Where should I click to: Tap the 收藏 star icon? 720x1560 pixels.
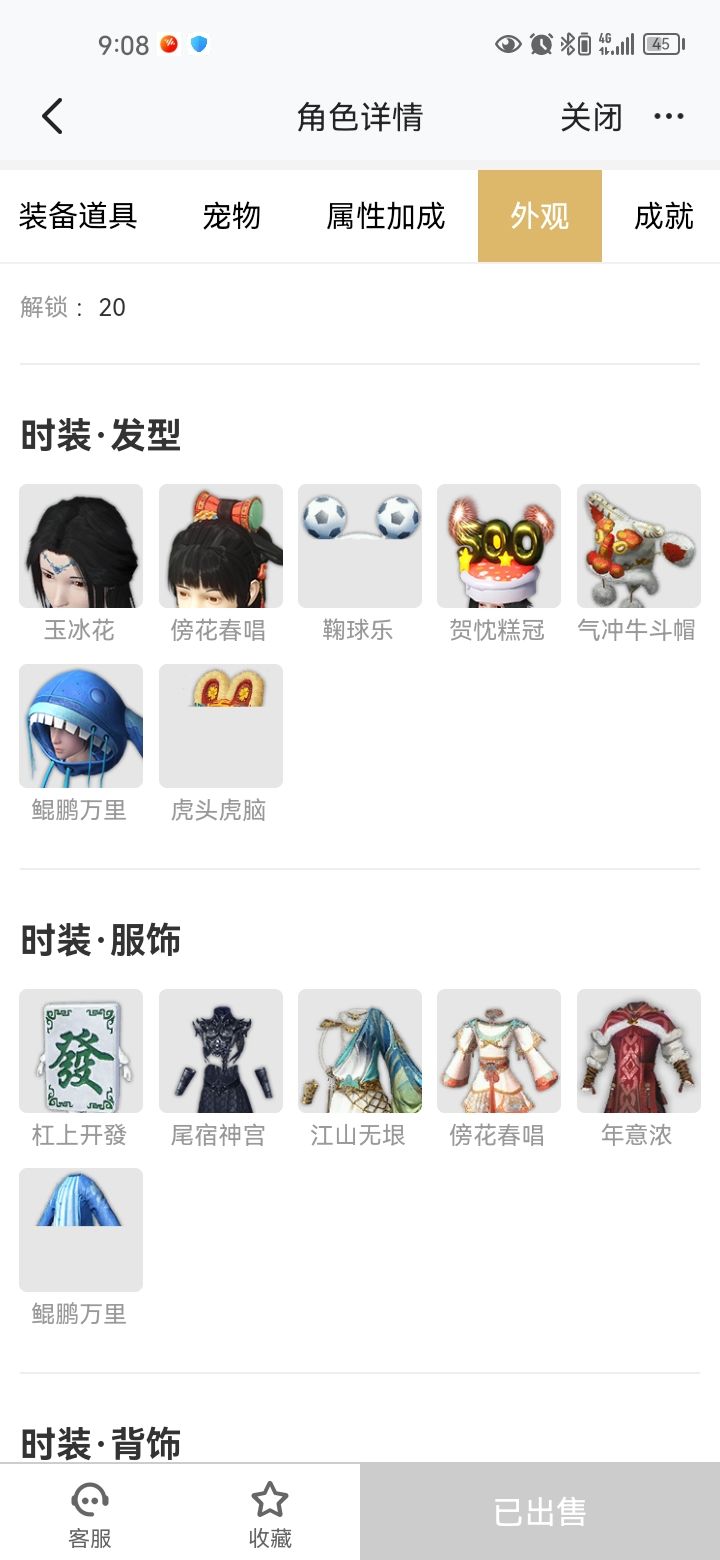[x=269, y=1508]
